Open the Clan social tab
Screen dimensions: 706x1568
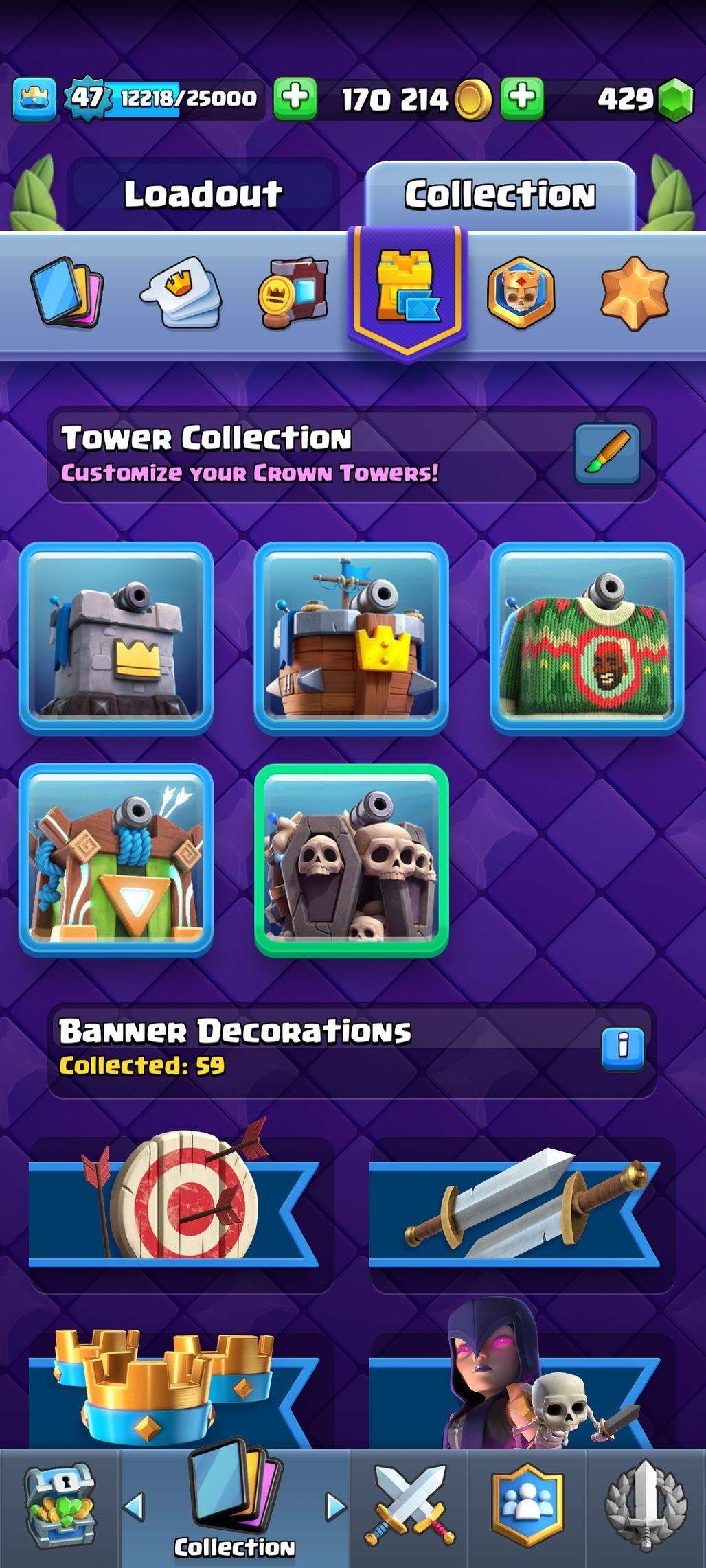pyautogui.click(x=527, y=1508)
